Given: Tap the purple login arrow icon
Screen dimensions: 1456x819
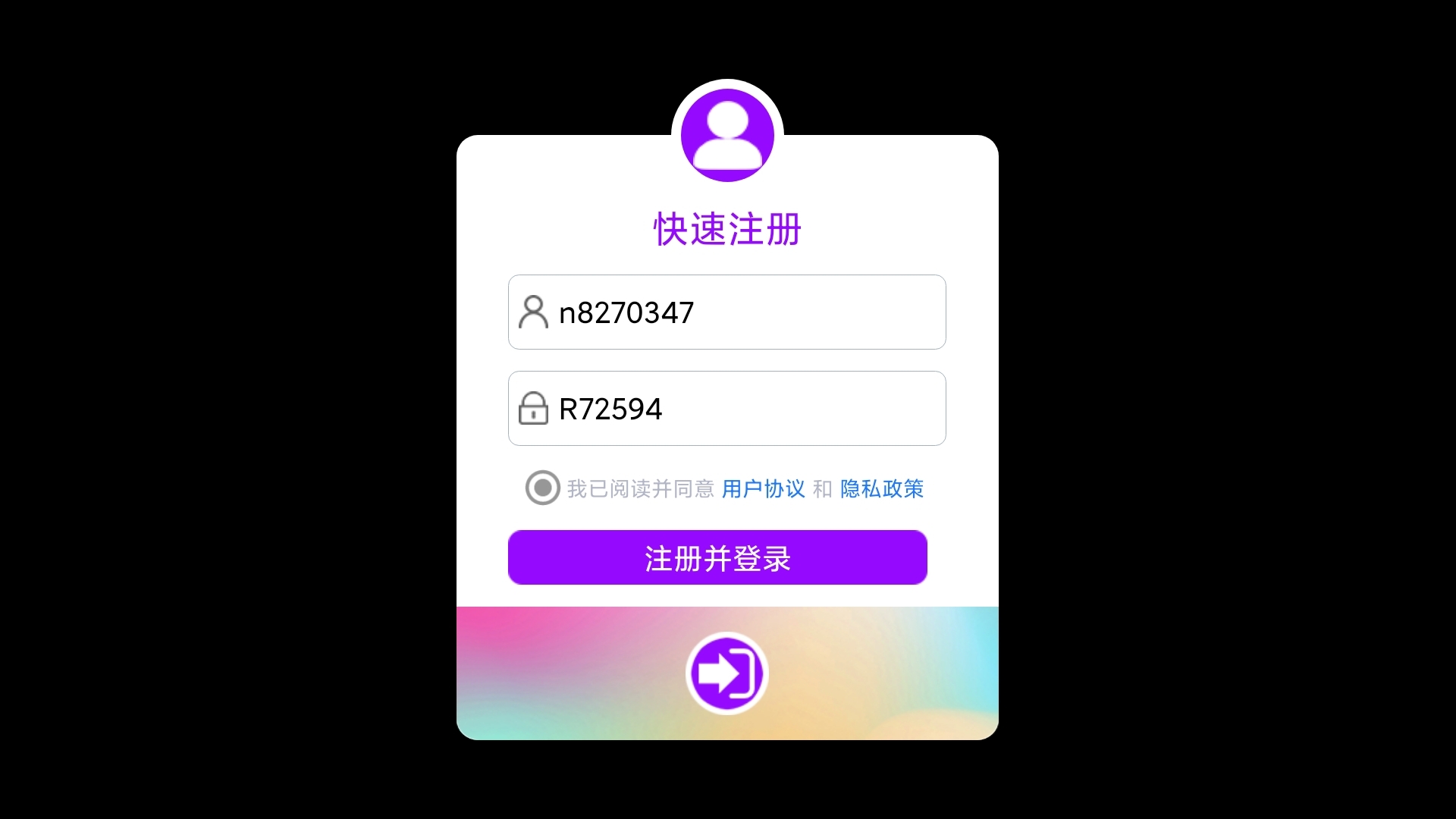Looking at the screenshot, I should [x=726, y=673].
